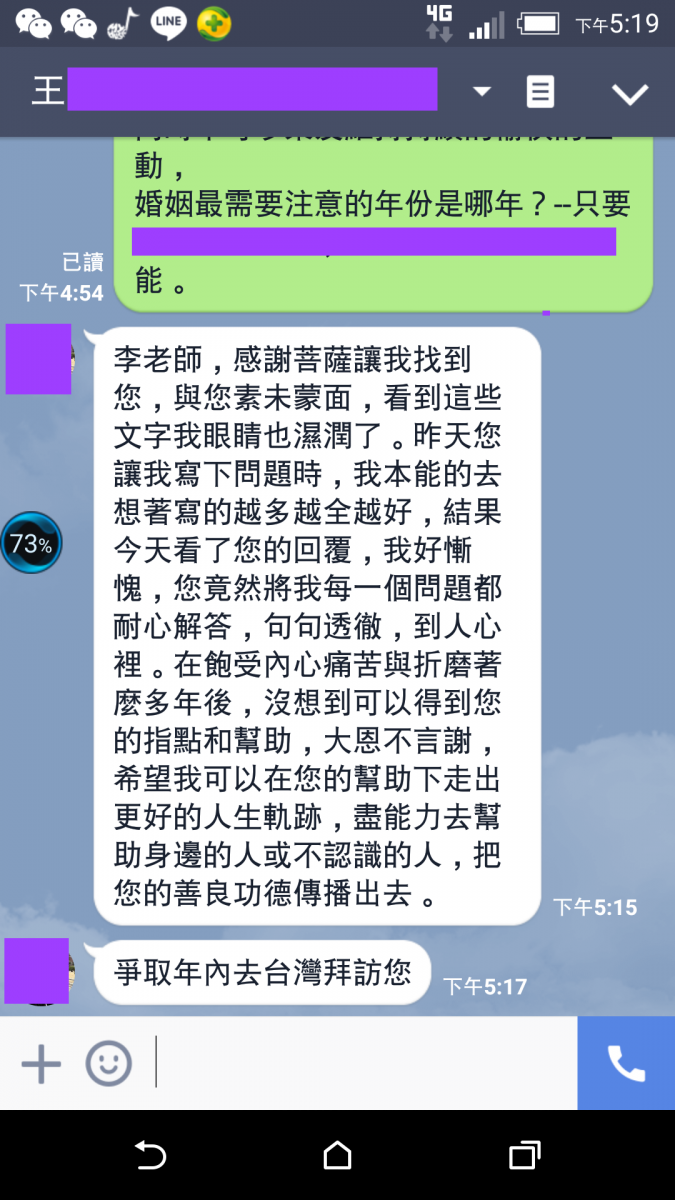
Task: Open the notes icon in the header
Action: tap(540, 92)
